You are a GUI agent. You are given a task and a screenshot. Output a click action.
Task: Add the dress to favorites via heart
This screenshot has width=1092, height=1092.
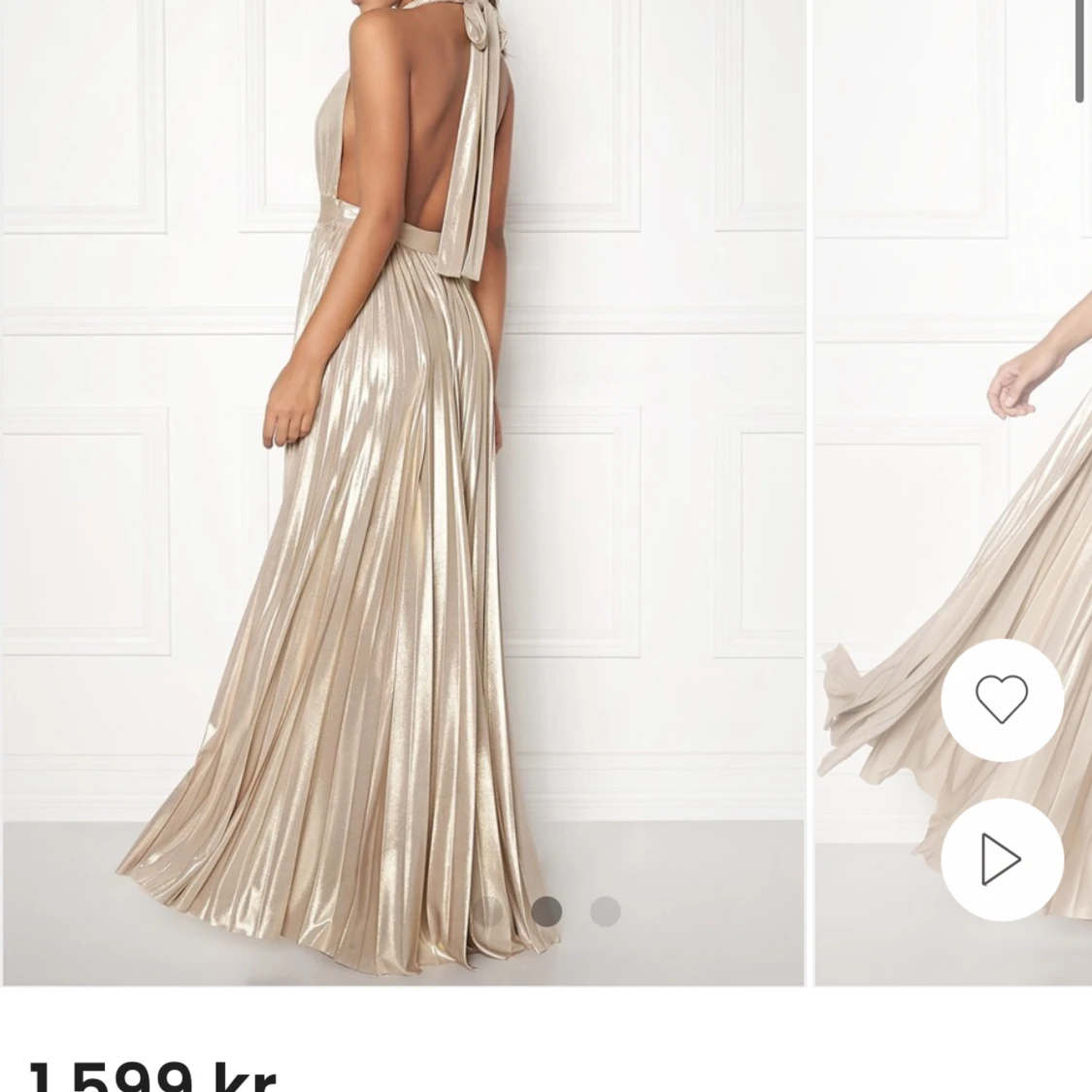(1001, 699)
